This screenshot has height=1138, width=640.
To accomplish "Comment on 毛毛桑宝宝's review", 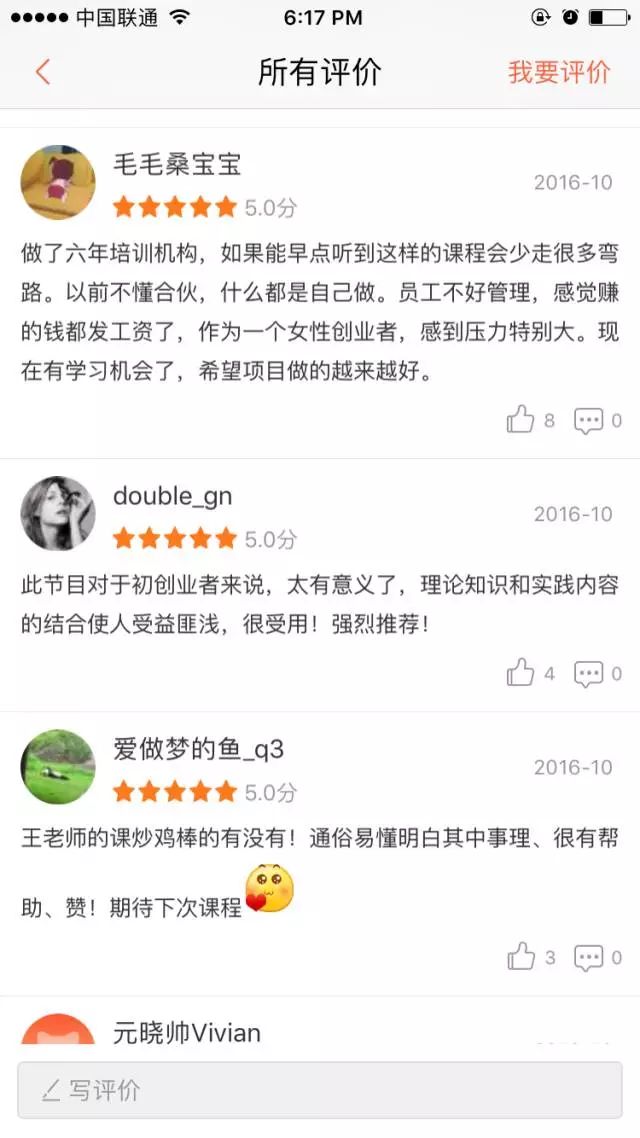I will click(x=588, y=420).
